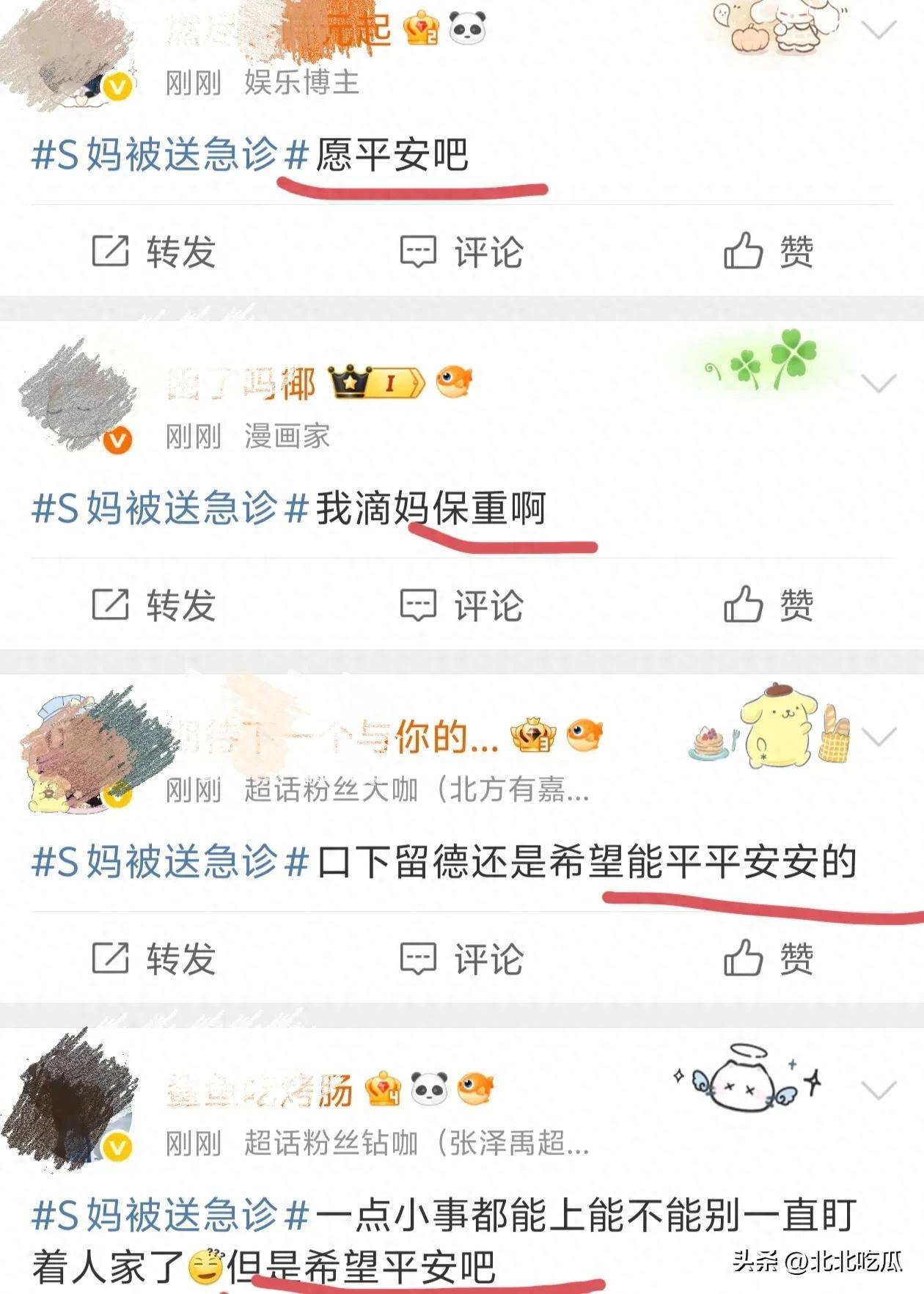The height and width of the screenshot is (1294, 924).
Task: Repost the '口下留德还是希望能平平安安的' post
Action: [x=153, y=959]
